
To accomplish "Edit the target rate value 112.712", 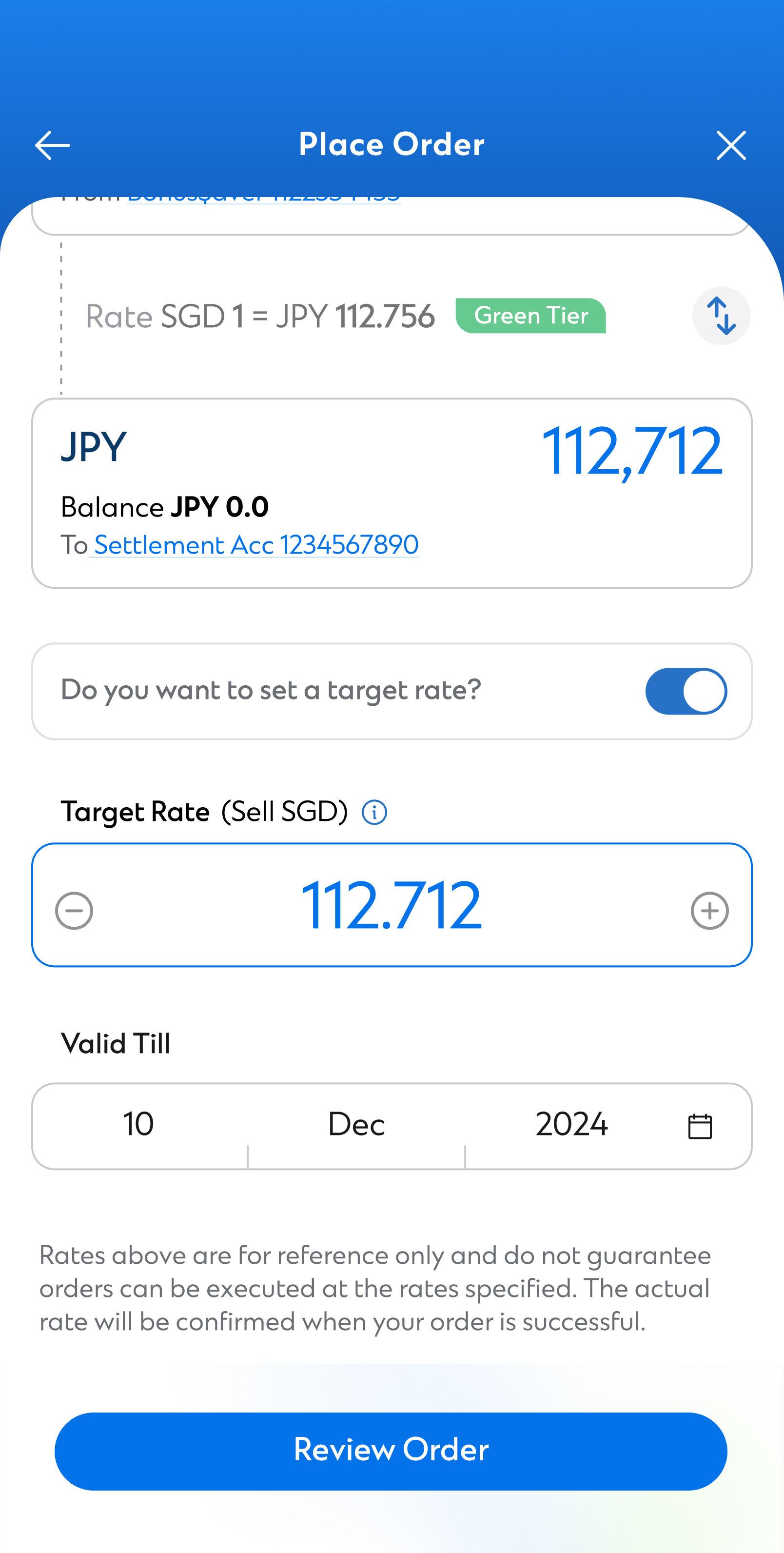I will point(392,904).
